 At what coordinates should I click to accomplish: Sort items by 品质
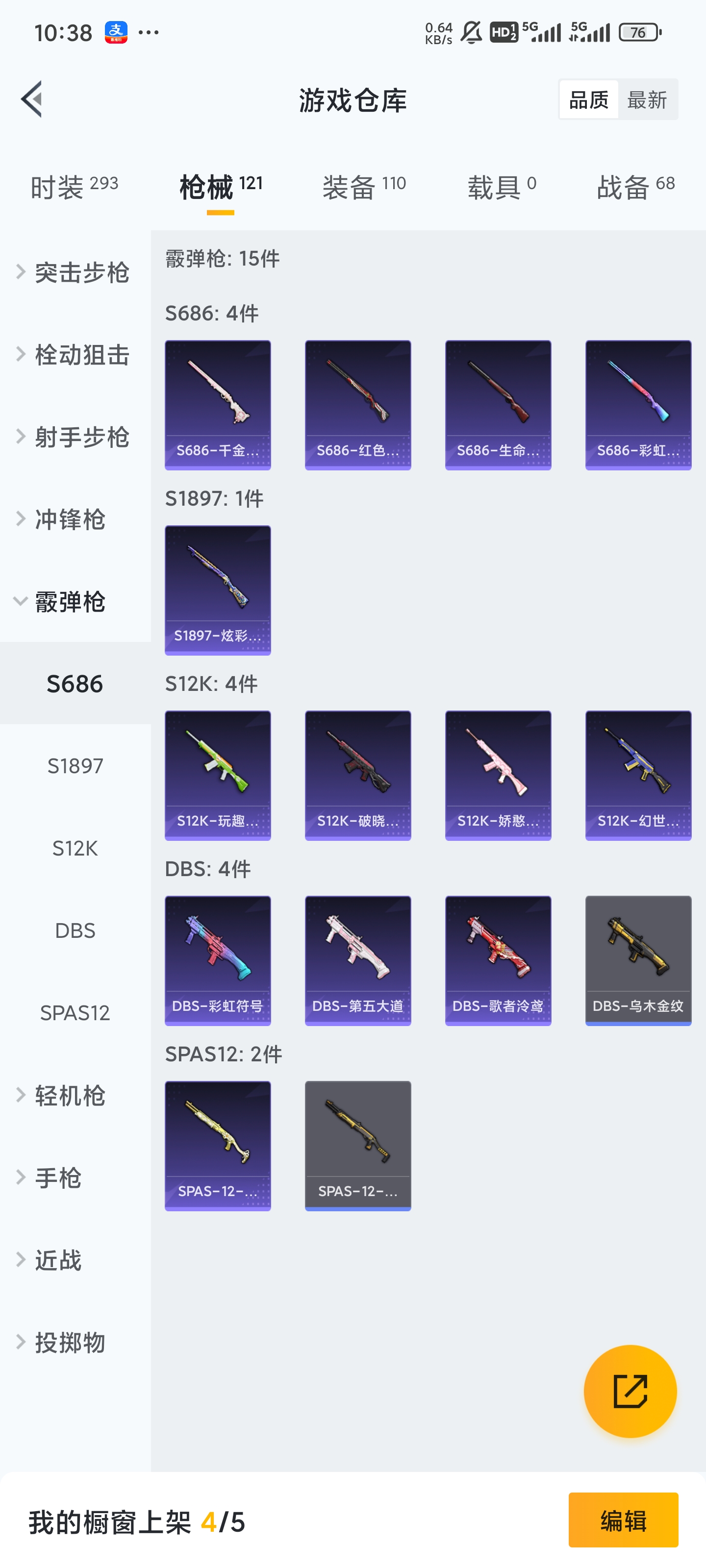(588, 100)
